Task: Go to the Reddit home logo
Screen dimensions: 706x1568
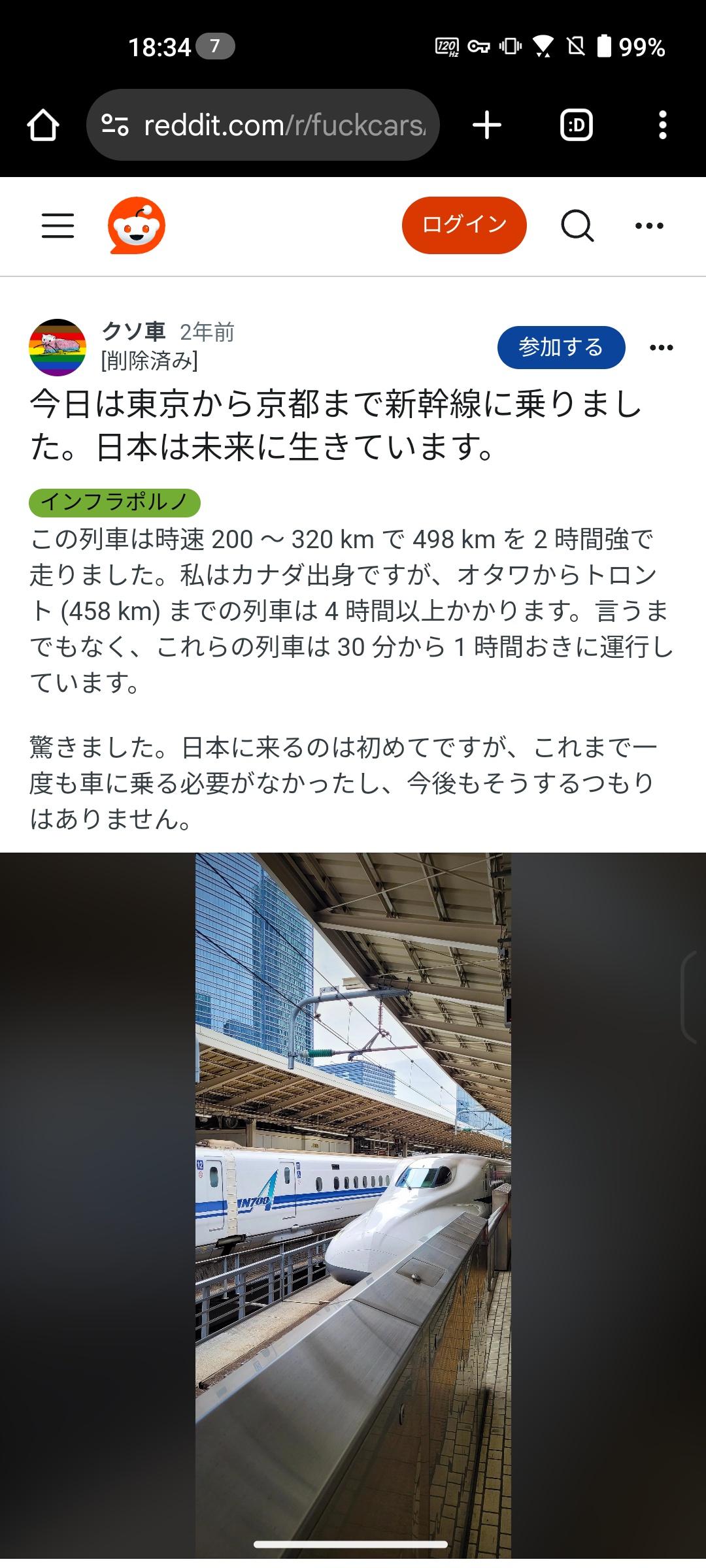Action: 136,225
